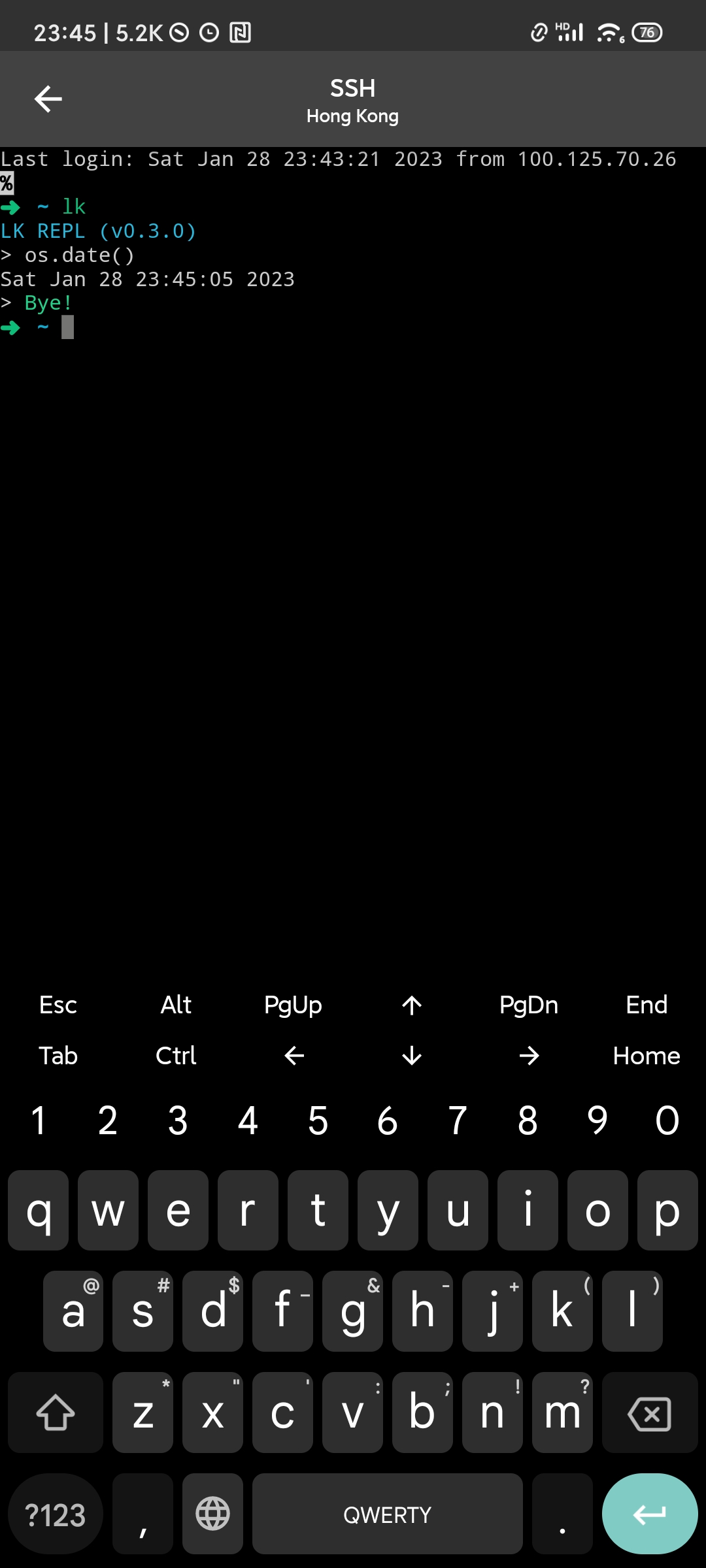
Task: Hit the PgUp key
Action: (x=293, y=1005)
